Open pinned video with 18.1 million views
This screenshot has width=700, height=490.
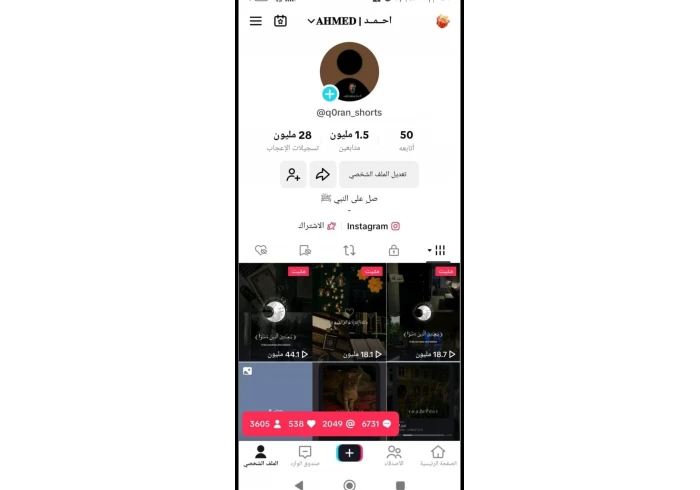[349, 312]
